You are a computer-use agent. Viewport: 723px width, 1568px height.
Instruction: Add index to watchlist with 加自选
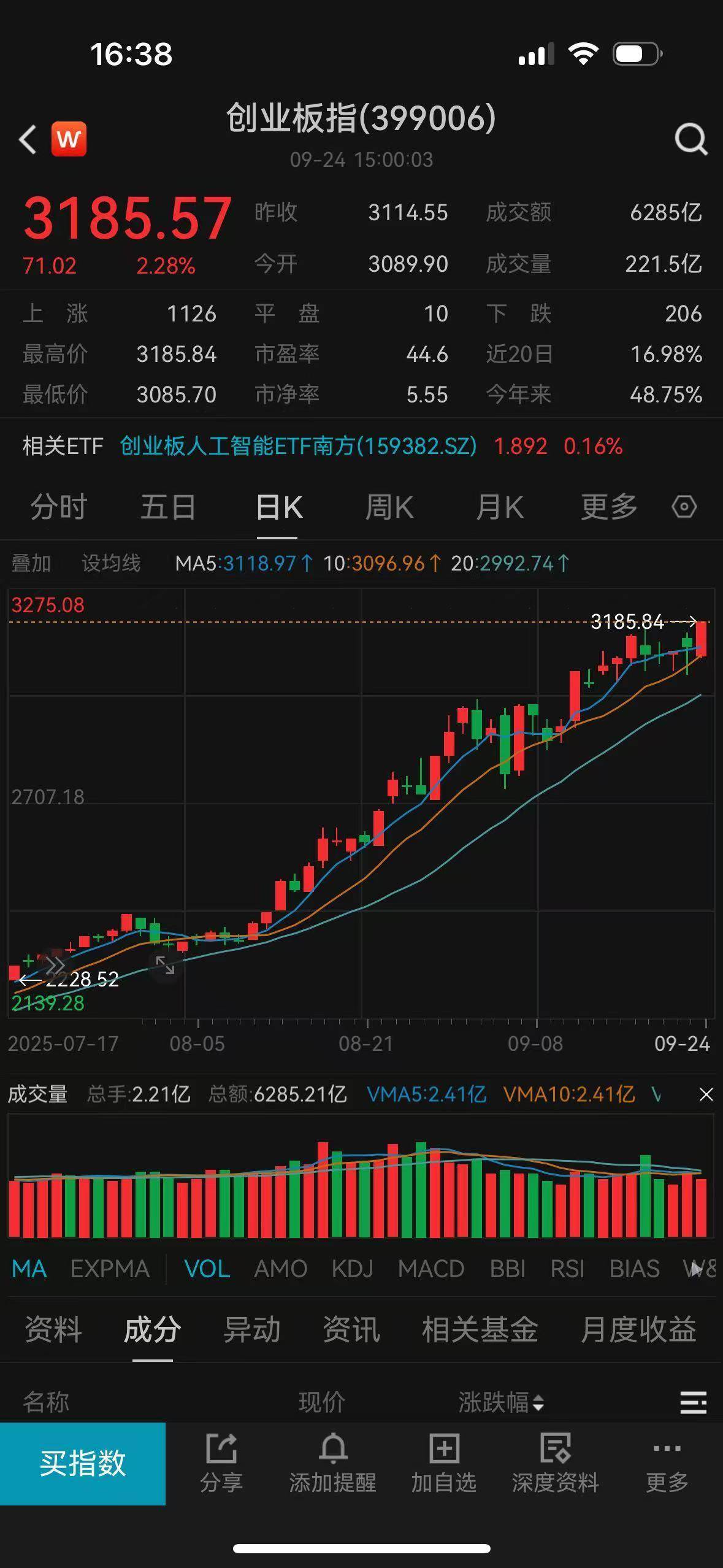coord(443,1463)
